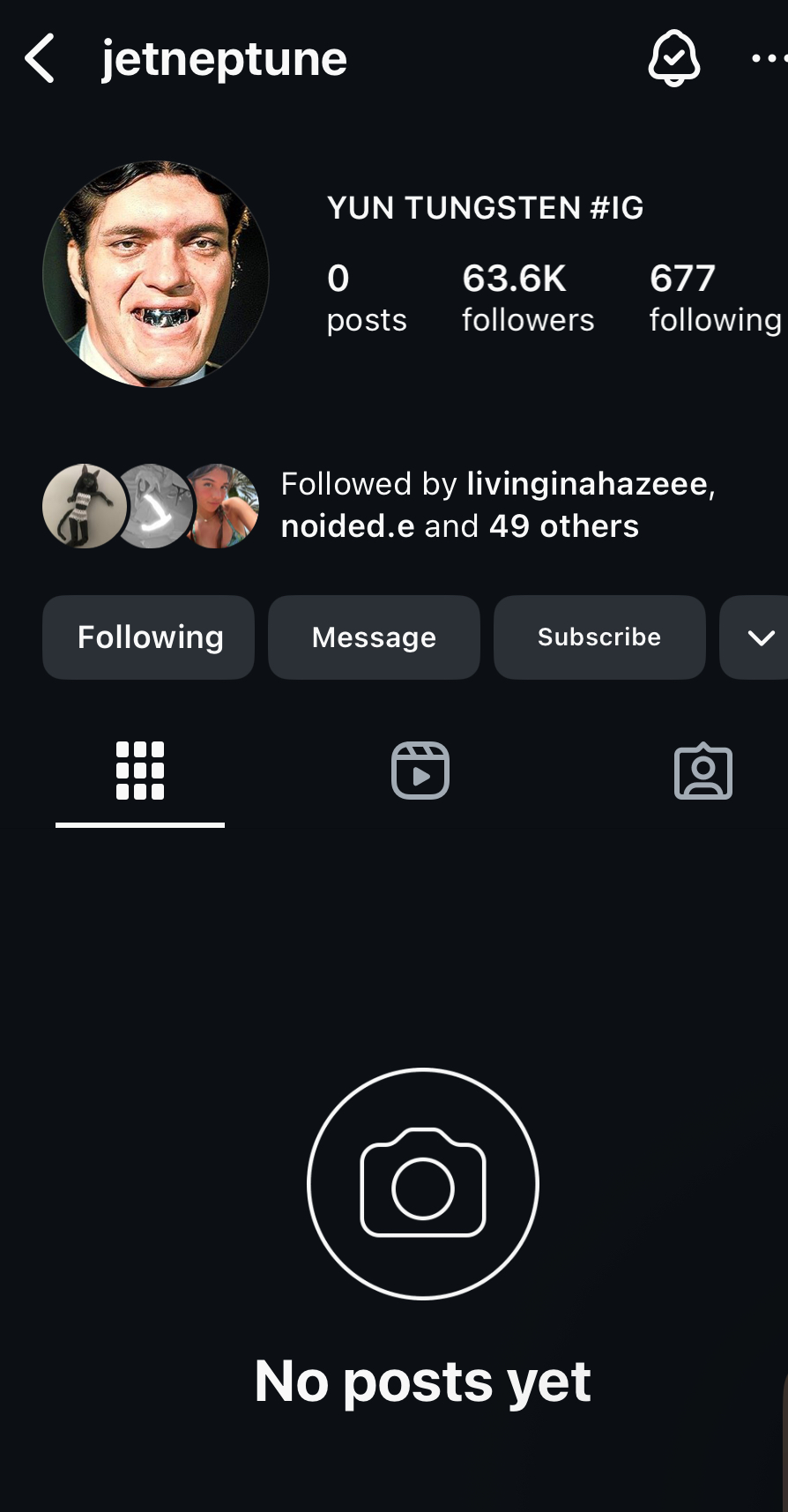Message jetneptune
The image size is (788, 1512).
[x=374, y=637]
